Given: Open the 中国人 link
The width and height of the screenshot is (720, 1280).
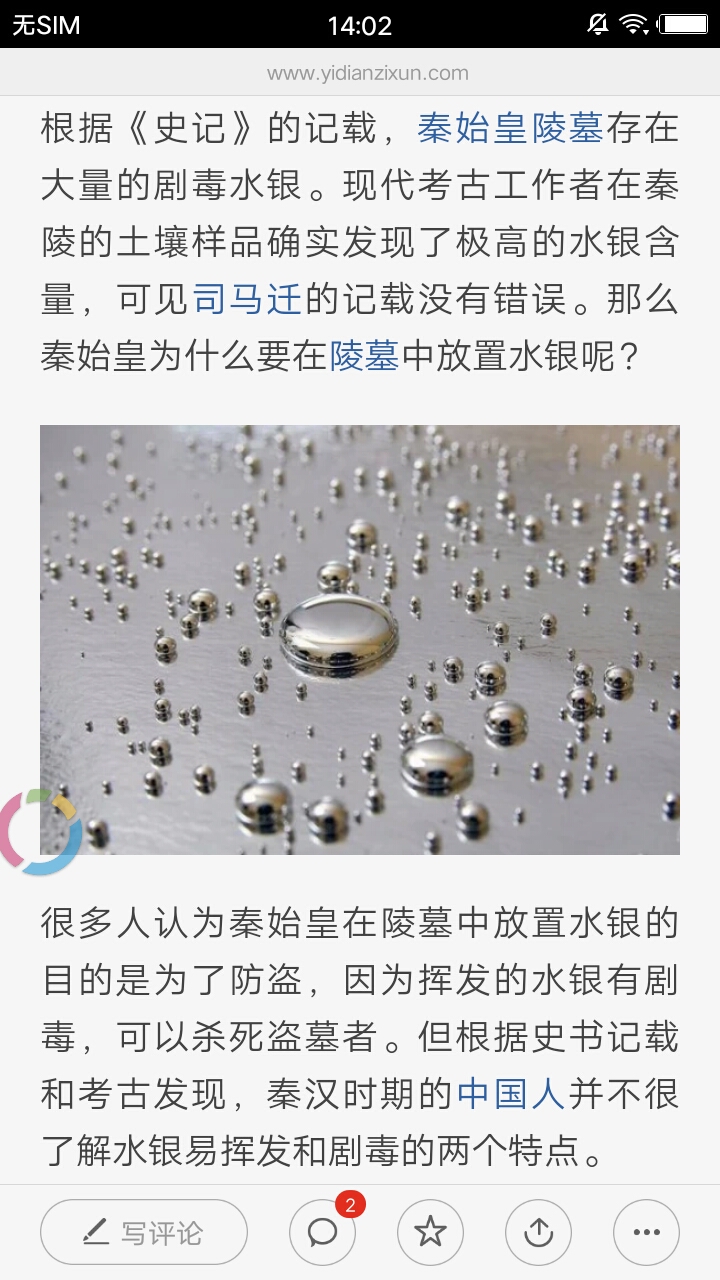Looking at the screenshot, I should pyautogui.click(x=511, y=1095).
